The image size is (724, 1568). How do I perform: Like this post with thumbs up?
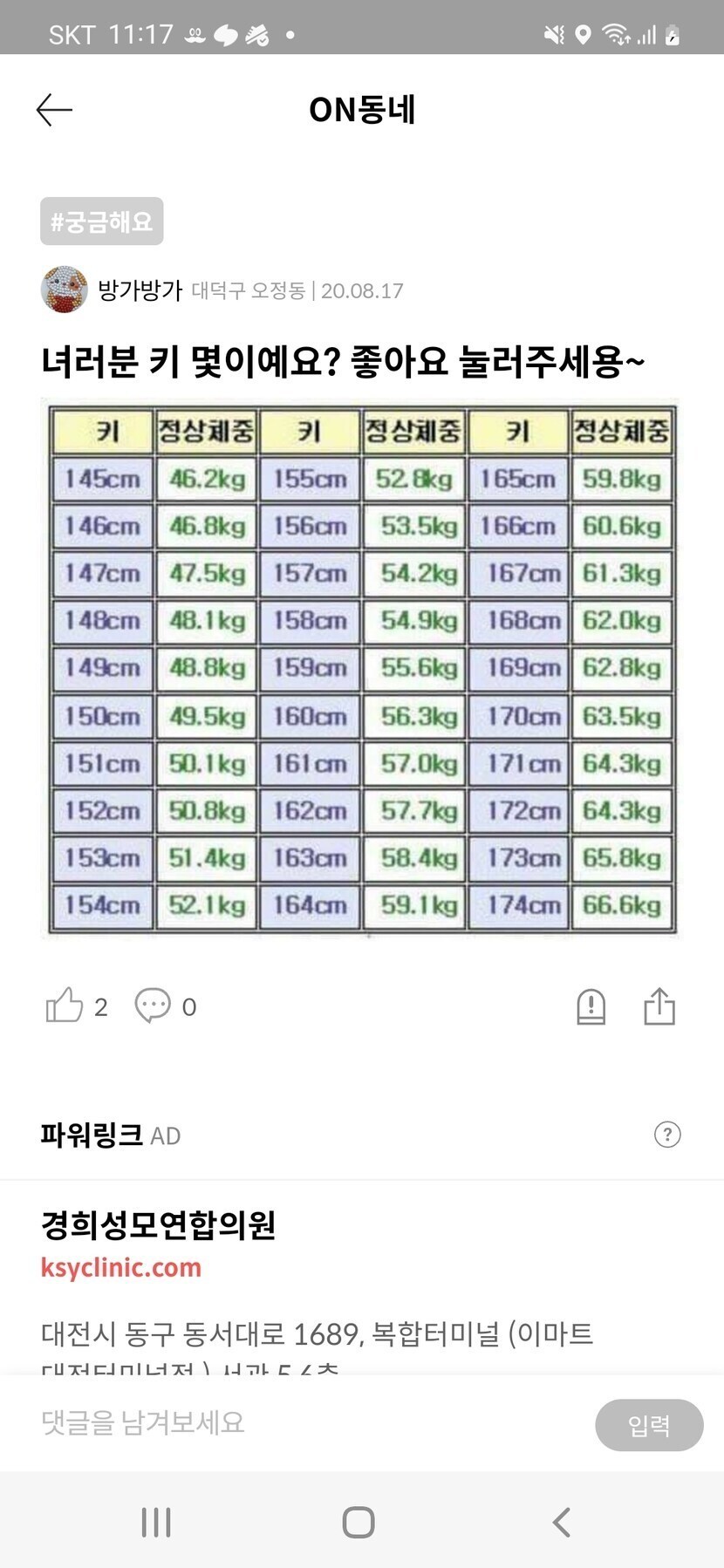[x=65, y=1006]
